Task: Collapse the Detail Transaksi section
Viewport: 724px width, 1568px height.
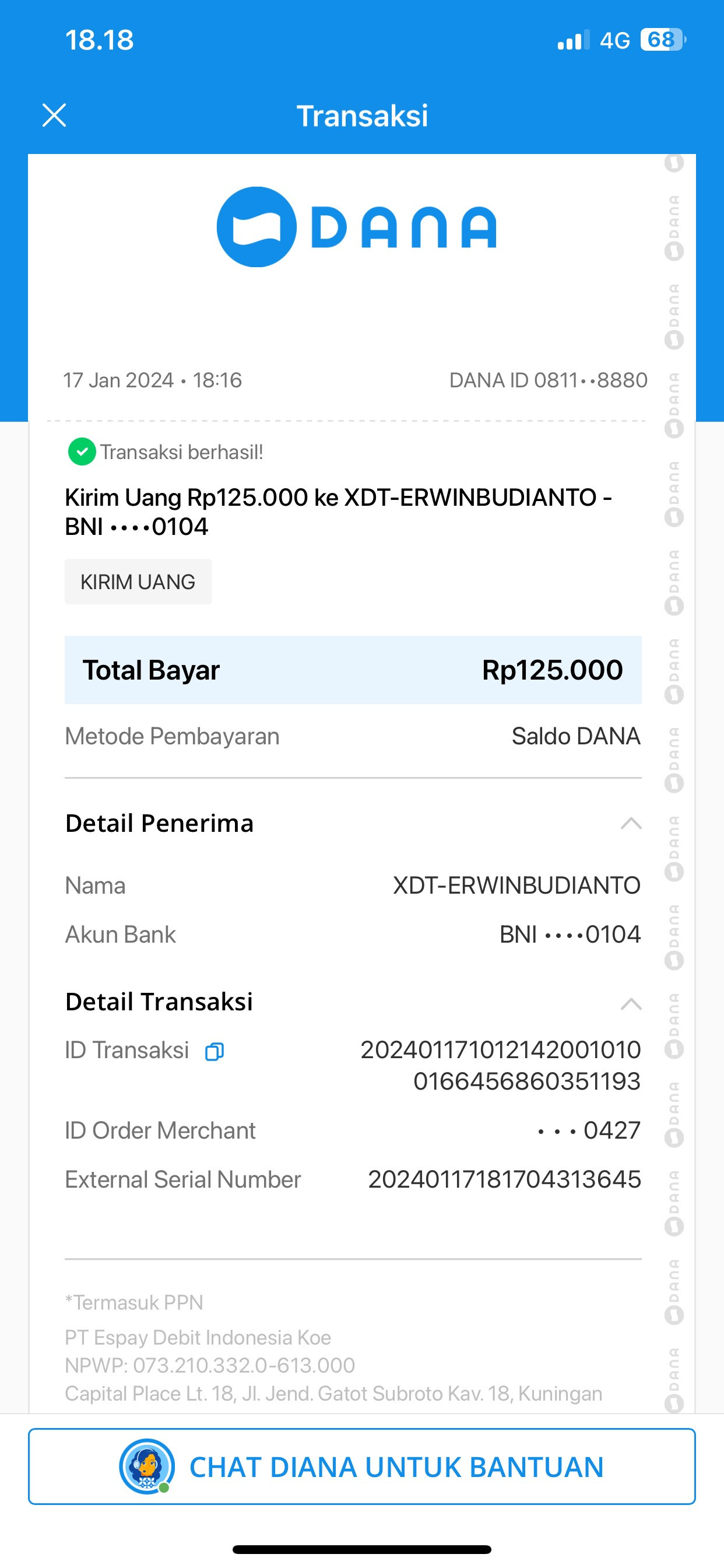Action: coord(631,1004)
